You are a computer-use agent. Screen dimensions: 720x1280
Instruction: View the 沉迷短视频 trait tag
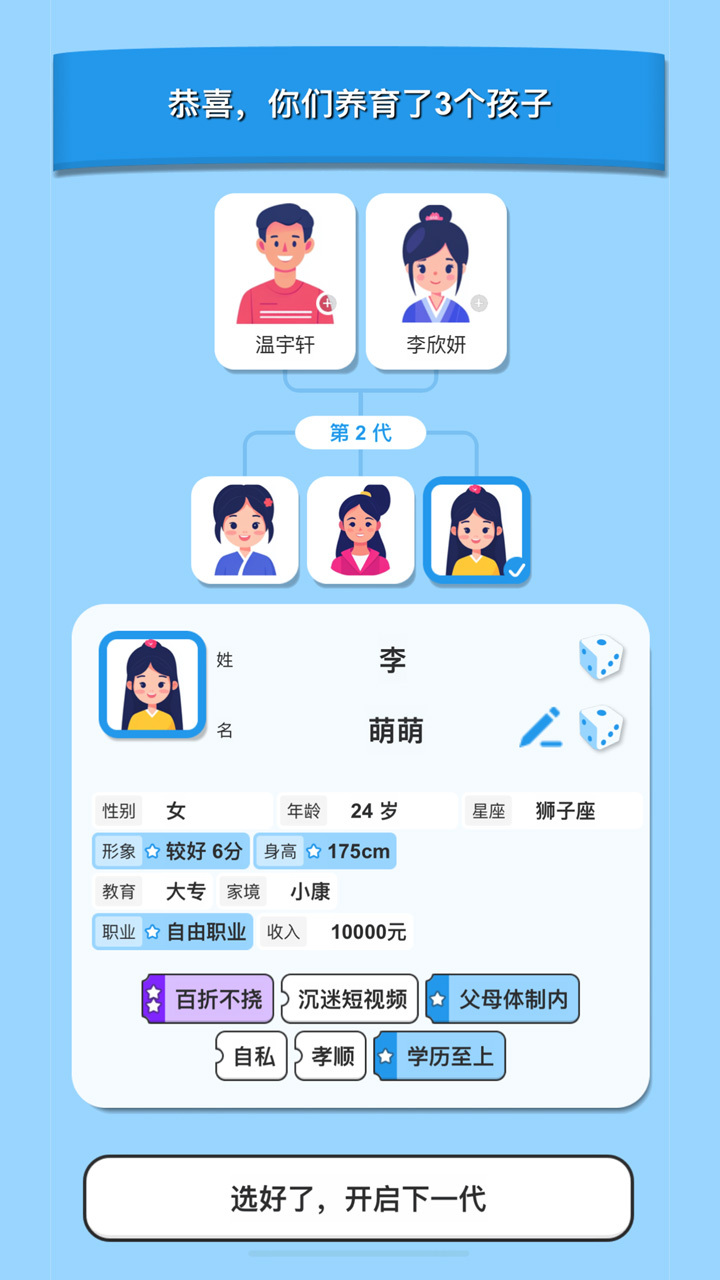[350, 999]
